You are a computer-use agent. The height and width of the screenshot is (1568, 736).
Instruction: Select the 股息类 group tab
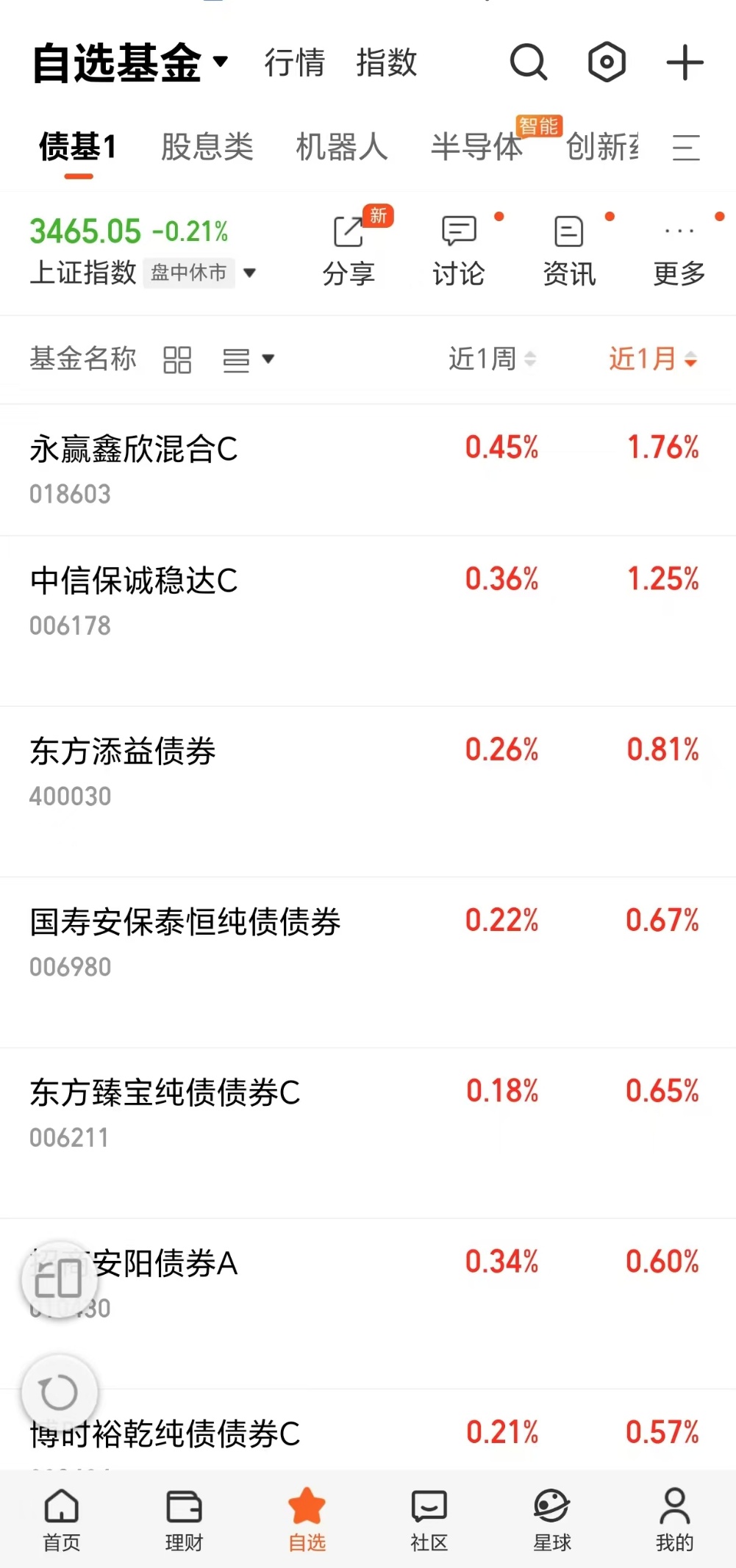(x=207, y=147)
